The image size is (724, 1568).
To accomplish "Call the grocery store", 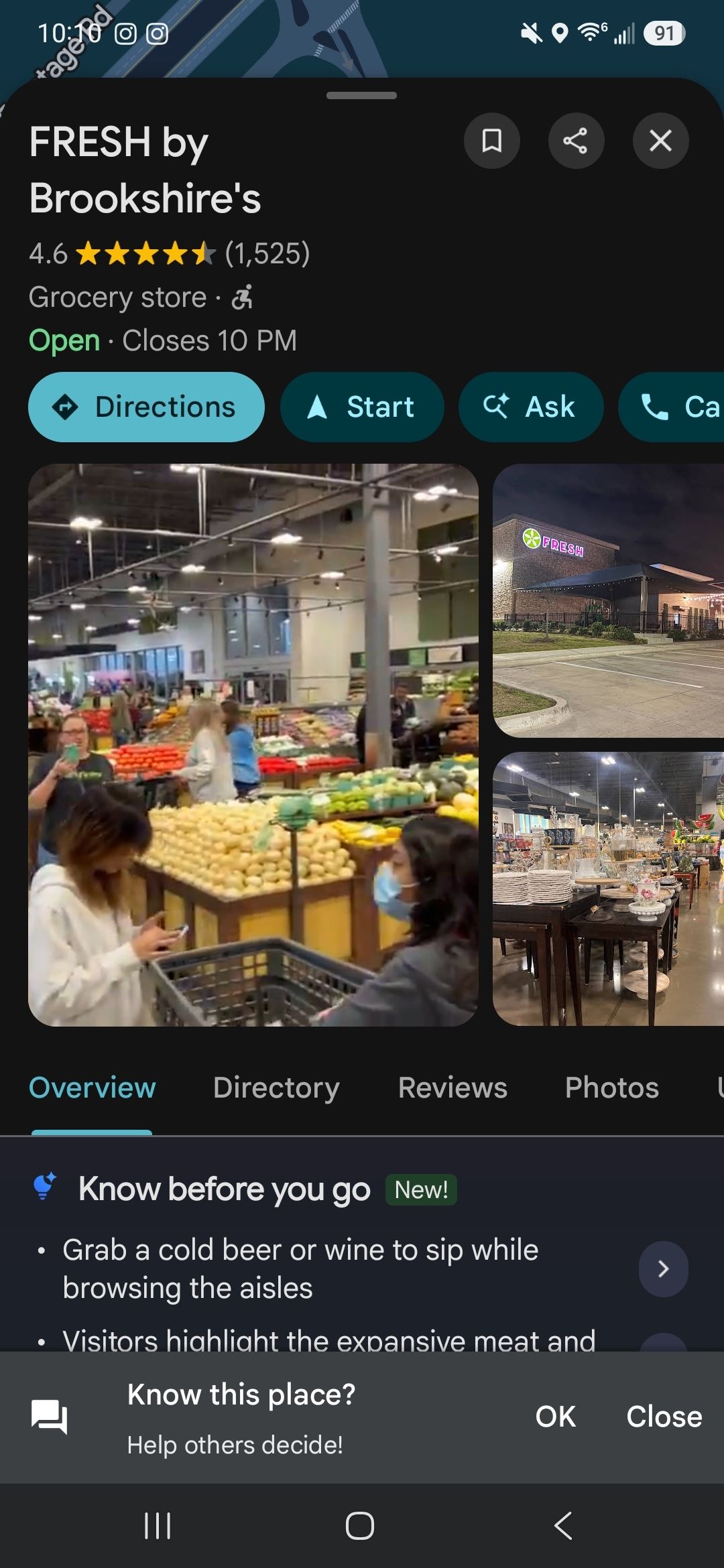I will (x=672, y=407).
